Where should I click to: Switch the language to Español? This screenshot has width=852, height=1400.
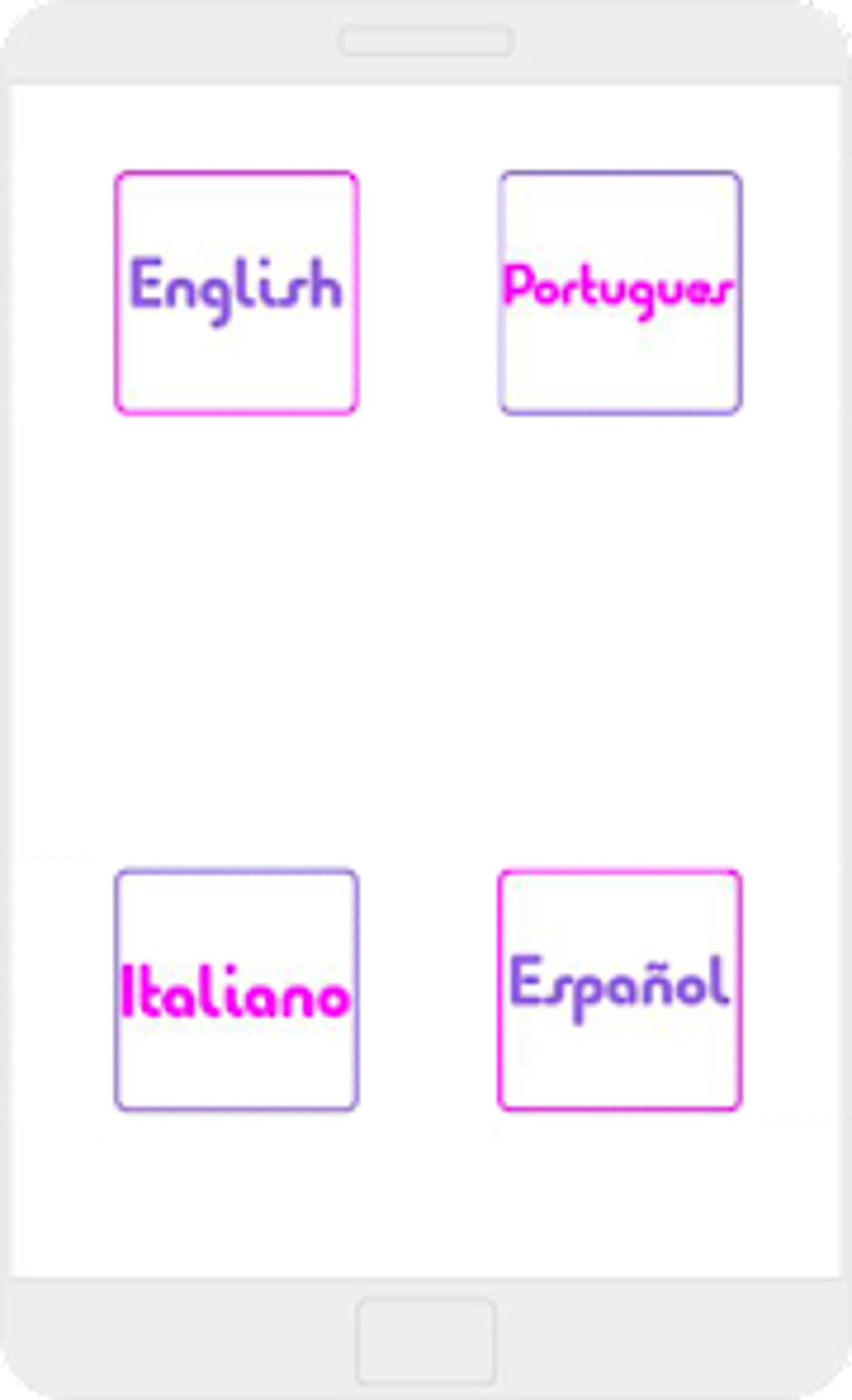(x=620, y=990)
